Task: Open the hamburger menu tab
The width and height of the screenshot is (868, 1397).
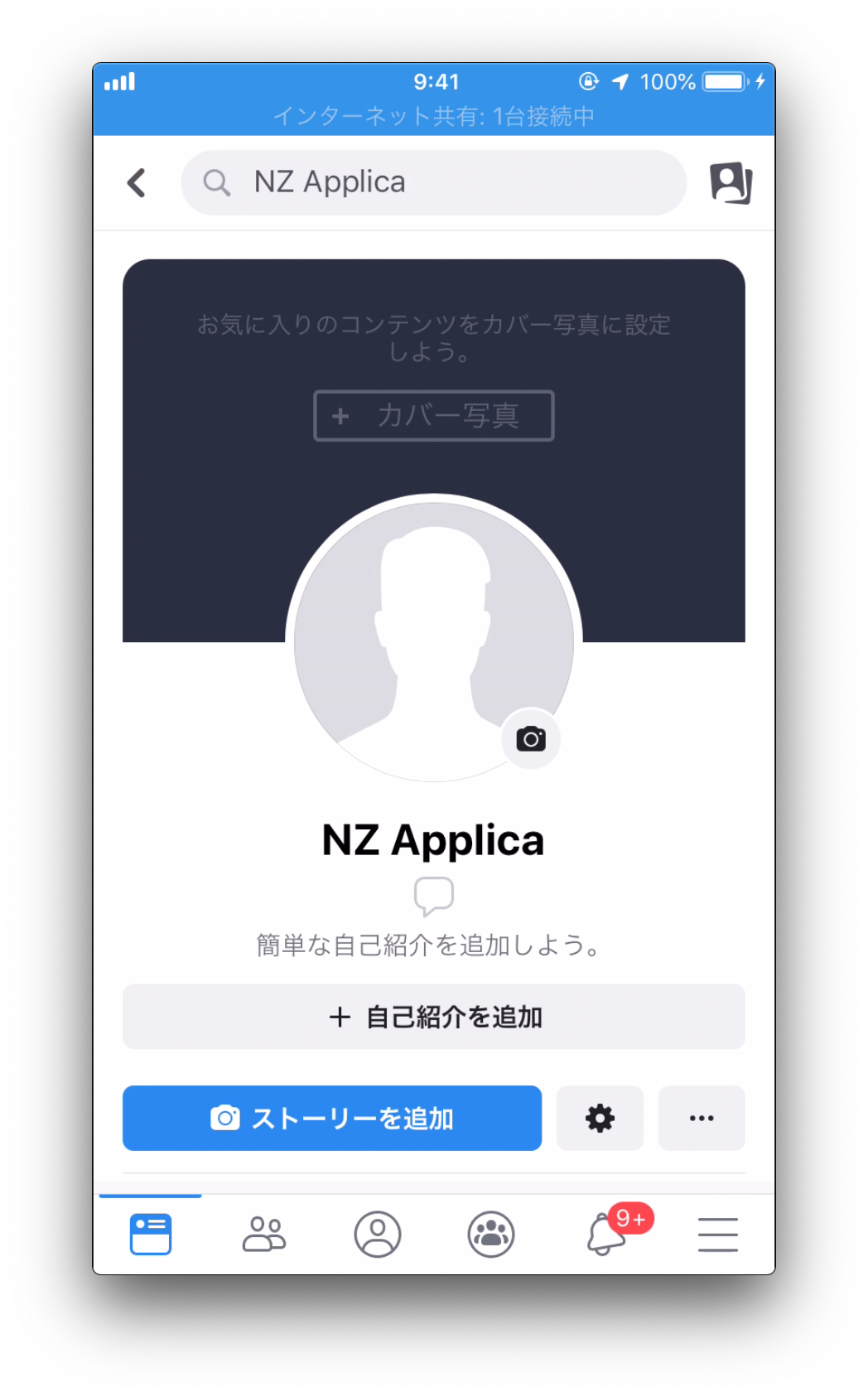Action: 718,1235
